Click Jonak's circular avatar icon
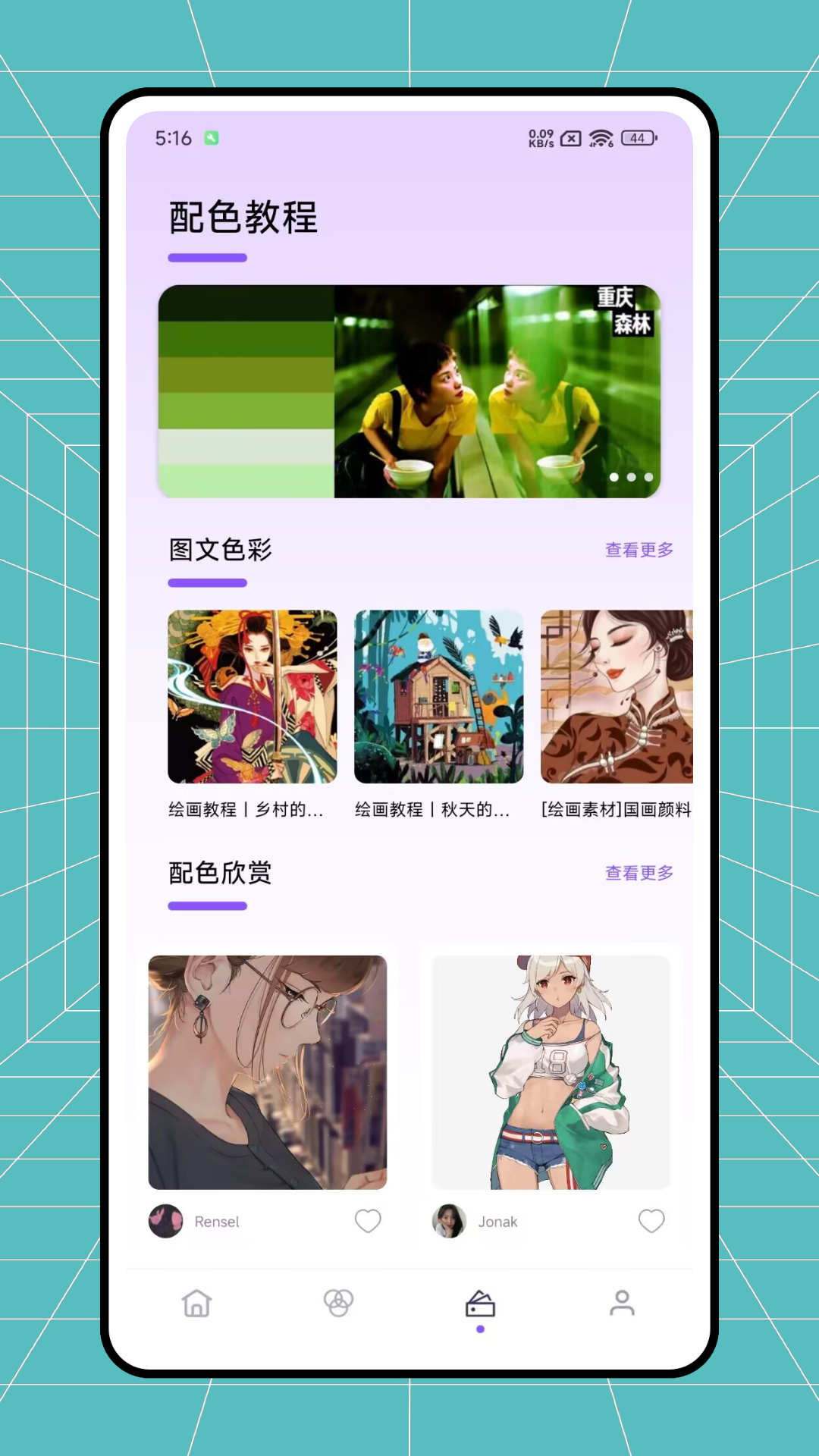The image size is (819, 1456). click(x=449, y=1222)
